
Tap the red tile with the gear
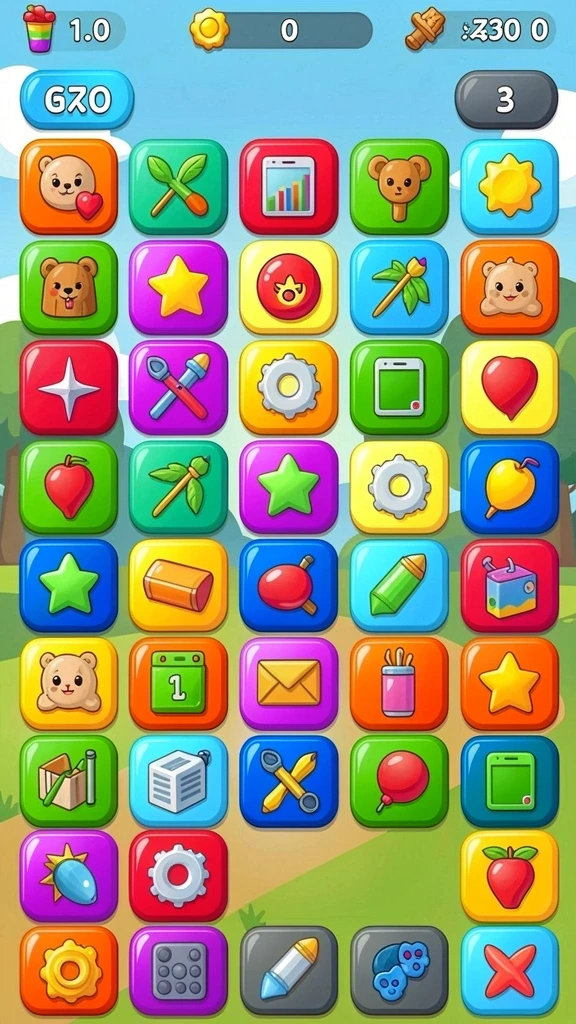[x=178, y=876]
